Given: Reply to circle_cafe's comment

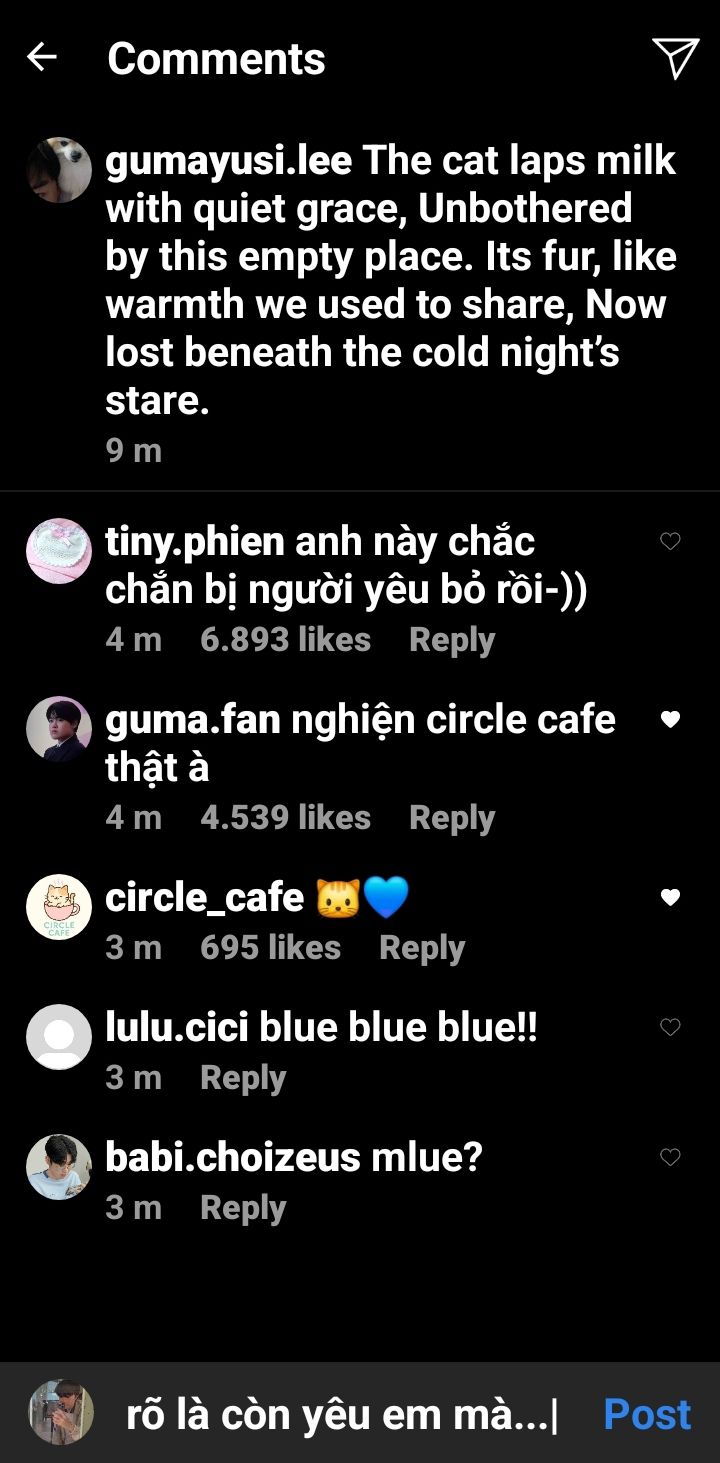Looking at the screenshot, I should pyautogui.click(x=422, y=948).
